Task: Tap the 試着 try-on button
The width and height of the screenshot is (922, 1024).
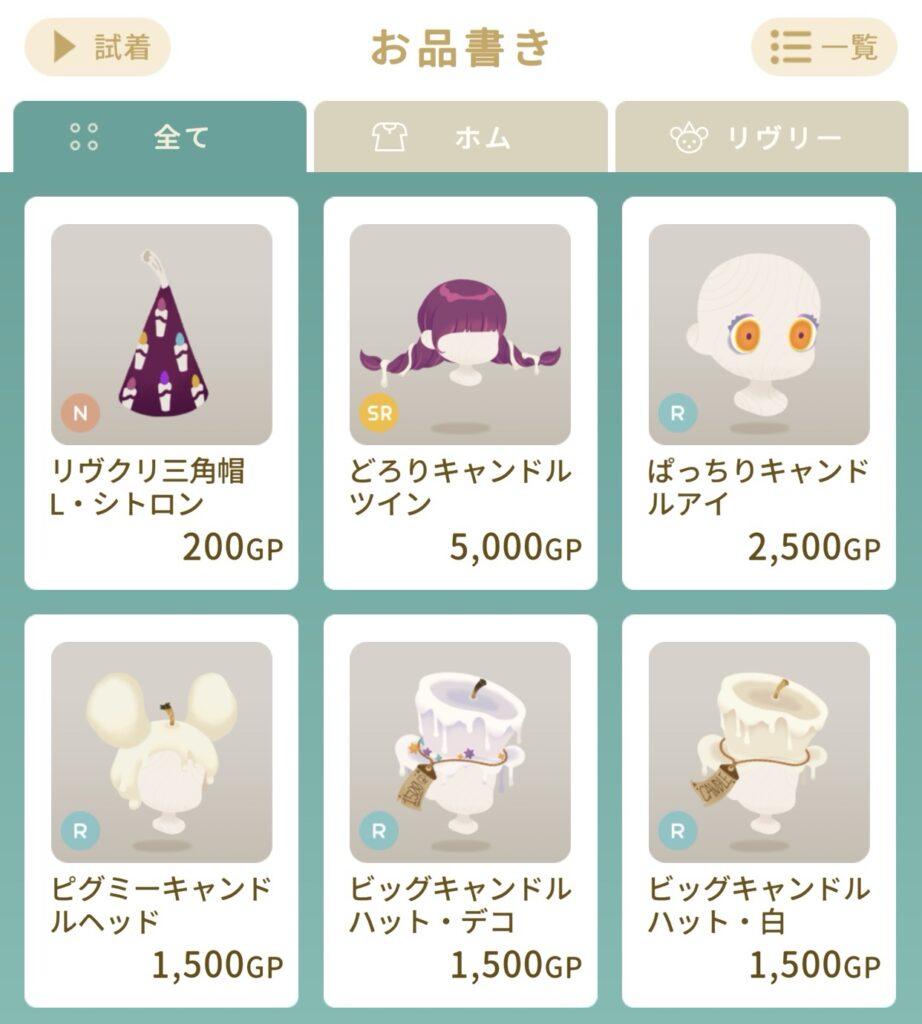Action: [x=98, y=47]
